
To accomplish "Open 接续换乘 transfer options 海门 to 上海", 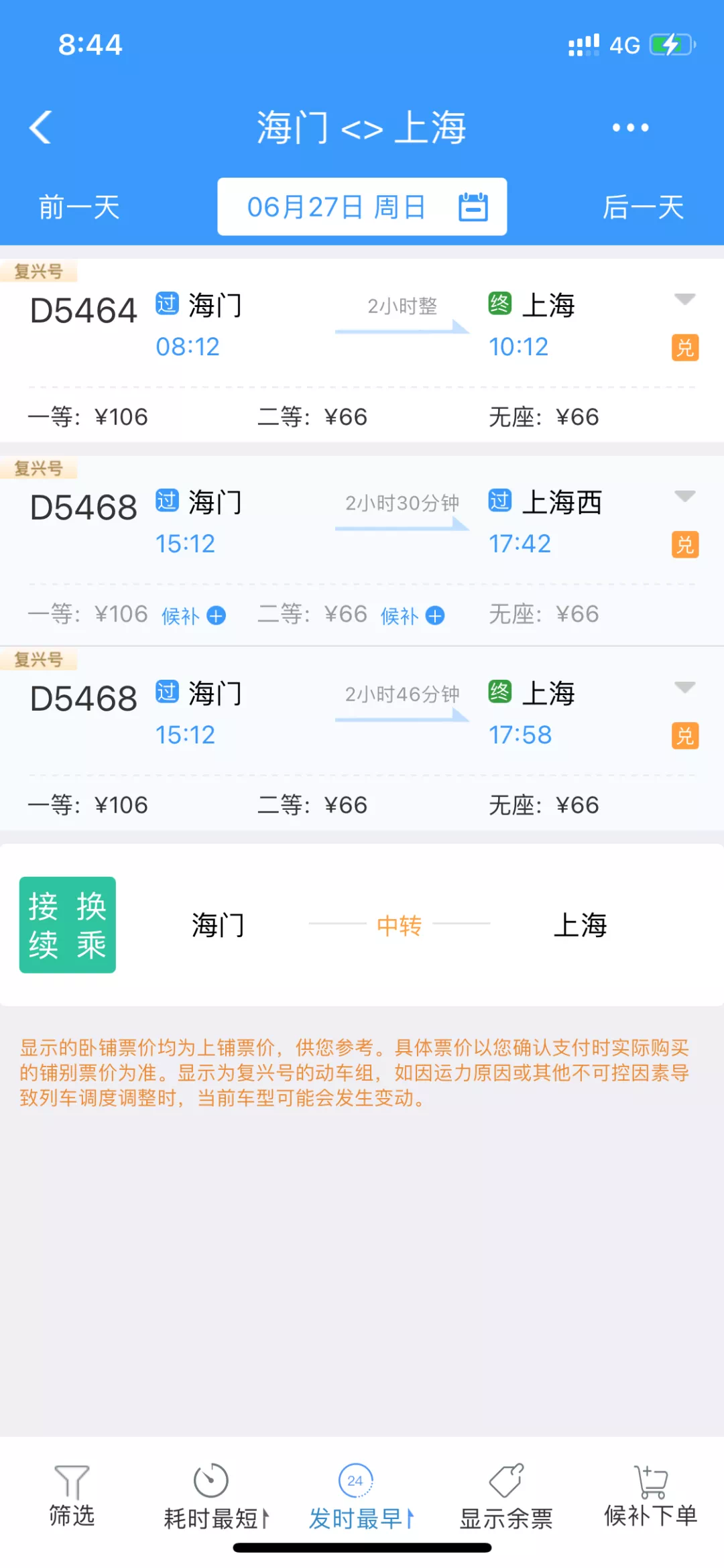I will pos(362,925).
